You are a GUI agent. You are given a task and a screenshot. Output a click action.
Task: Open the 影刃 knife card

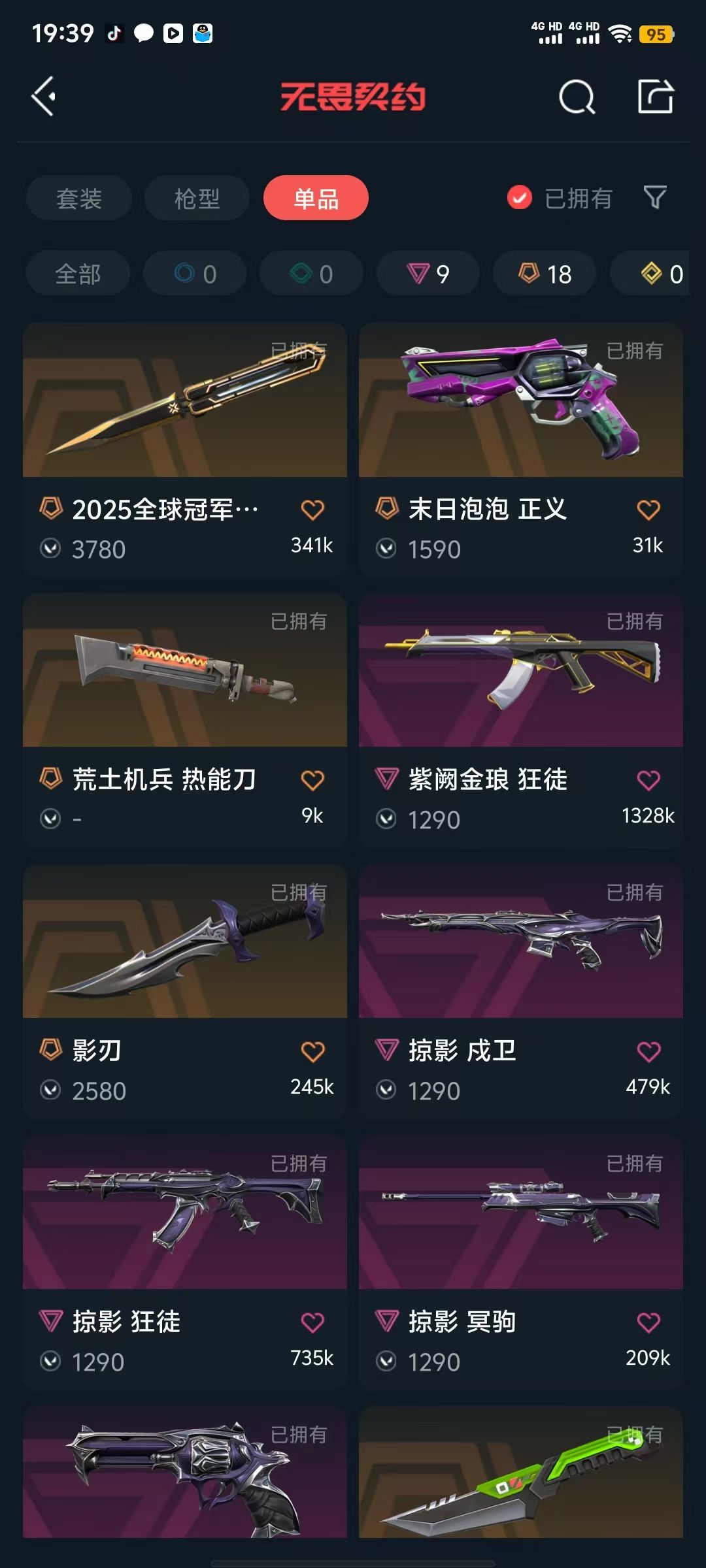(185, 991)
